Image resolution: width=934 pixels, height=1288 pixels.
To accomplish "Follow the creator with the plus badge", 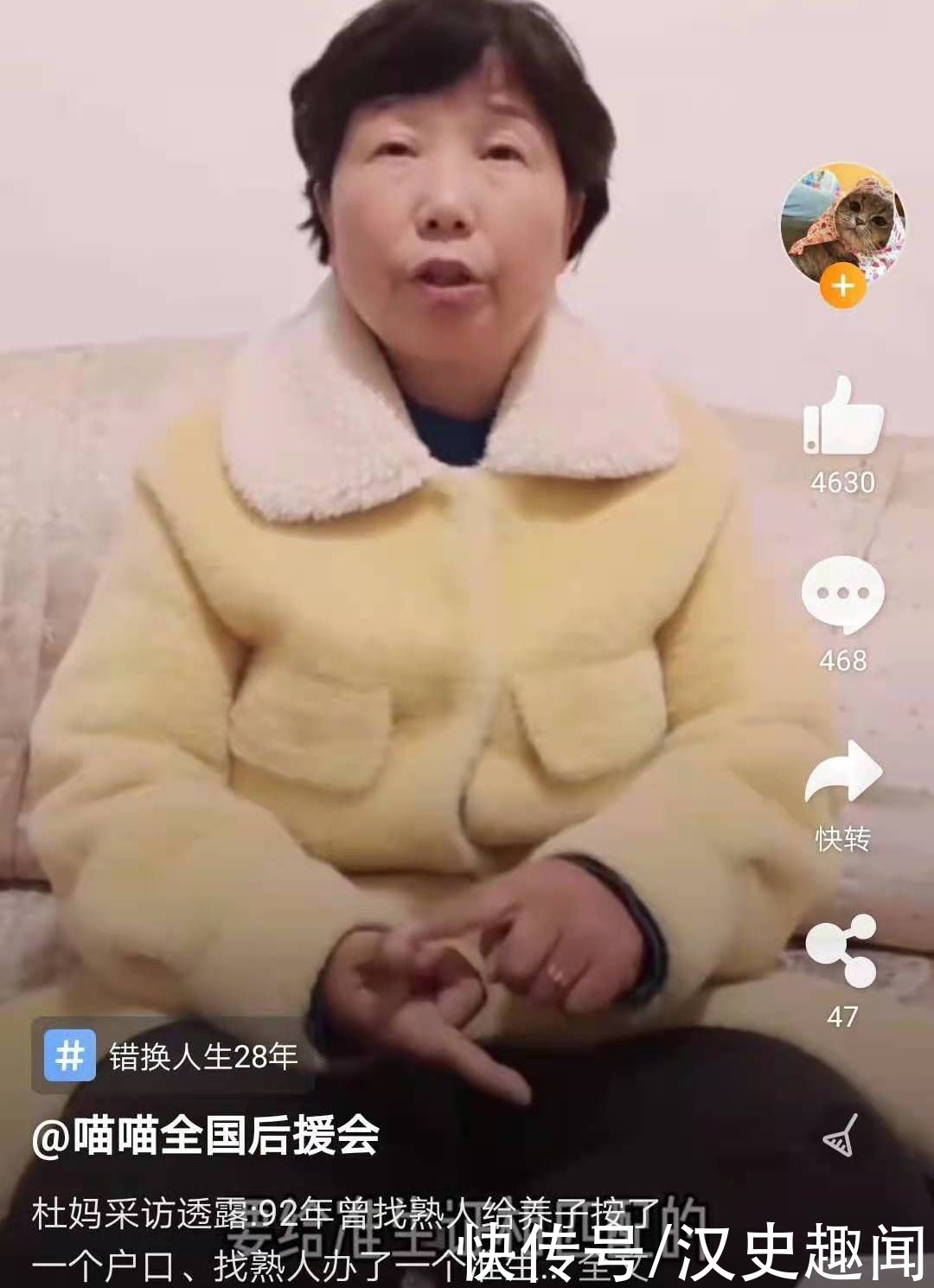I will (x=842, y=287).
